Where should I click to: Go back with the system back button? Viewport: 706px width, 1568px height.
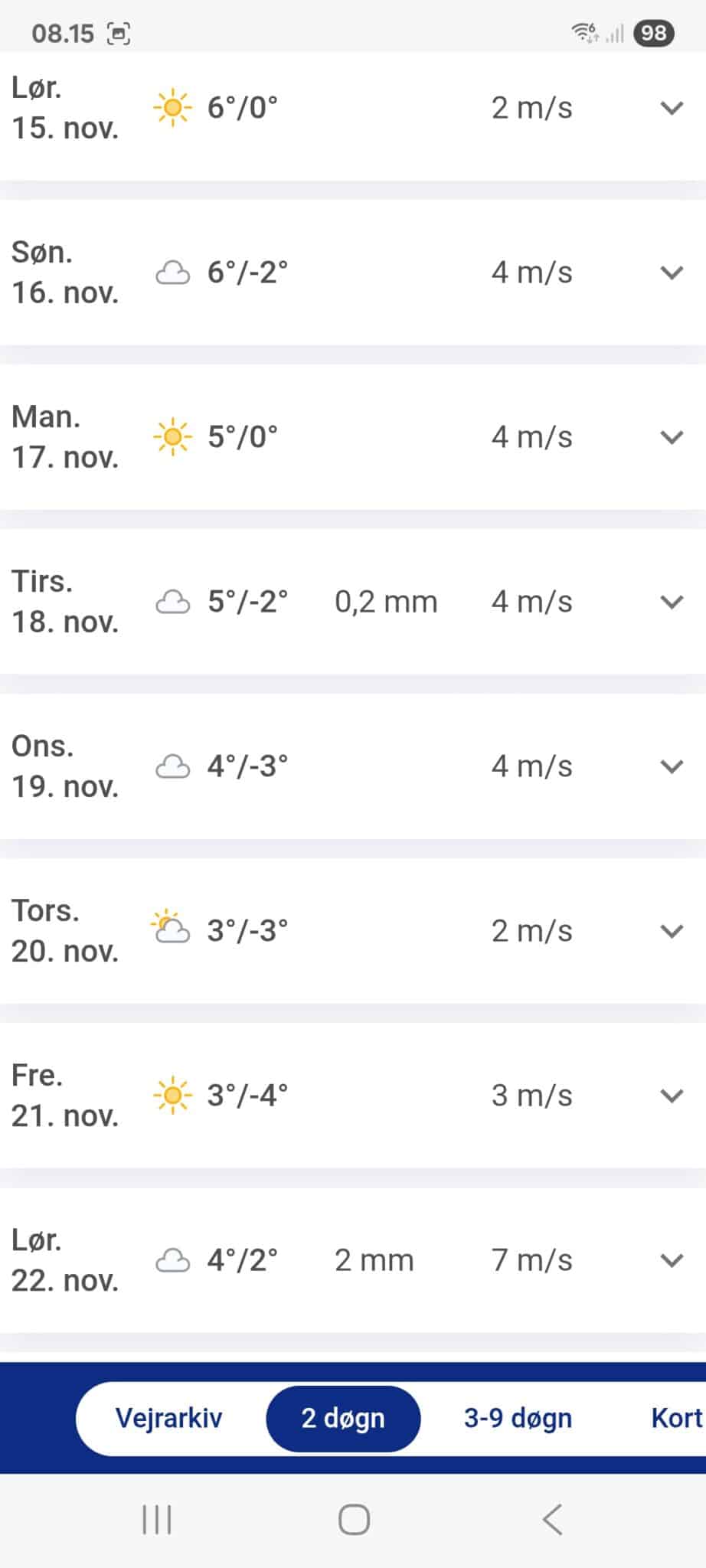pyautogui.click(x=552, y=1520)
